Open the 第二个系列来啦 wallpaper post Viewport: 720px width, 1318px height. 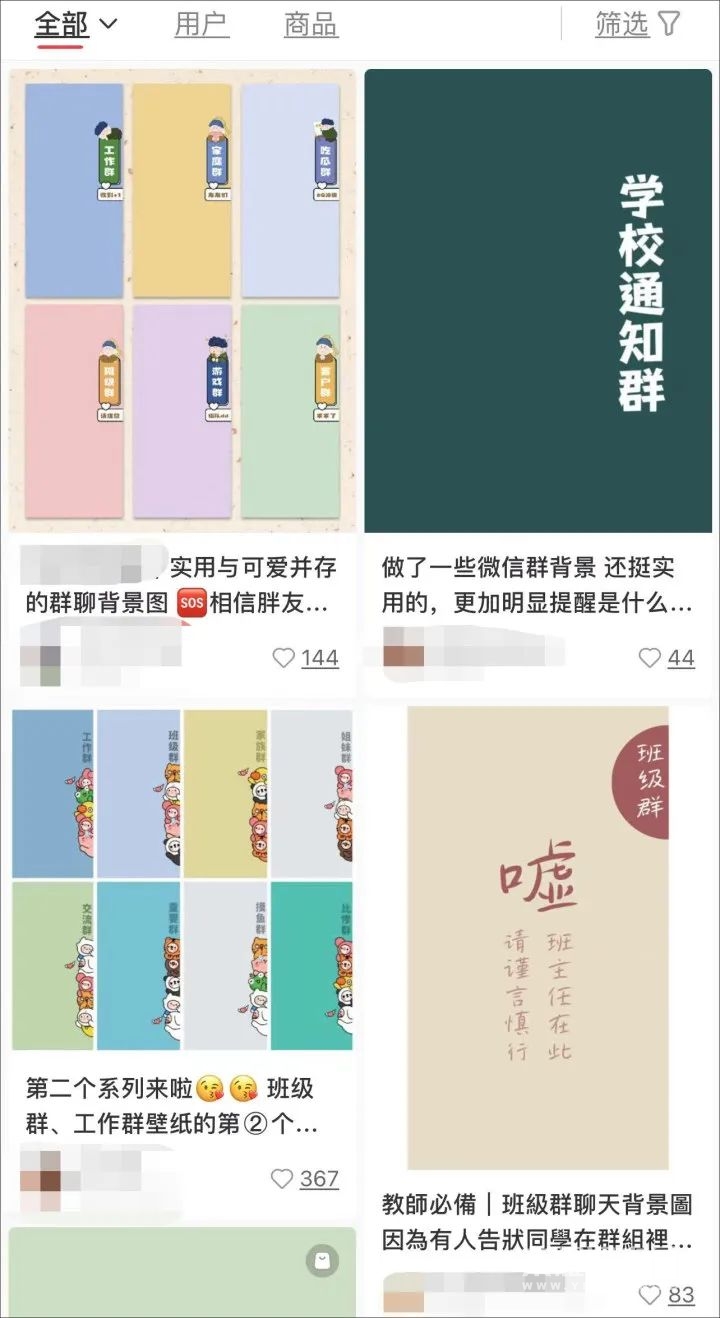(183, 880)
